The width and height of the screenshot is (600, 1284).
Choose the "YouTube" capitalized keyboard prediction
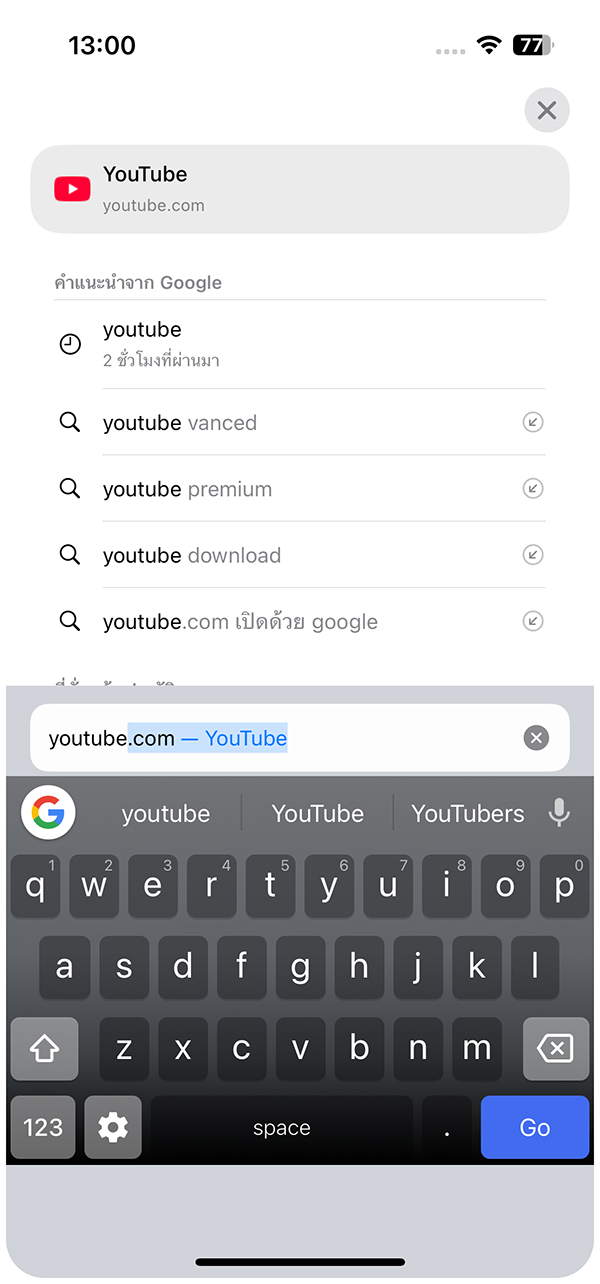coord(318,814)
